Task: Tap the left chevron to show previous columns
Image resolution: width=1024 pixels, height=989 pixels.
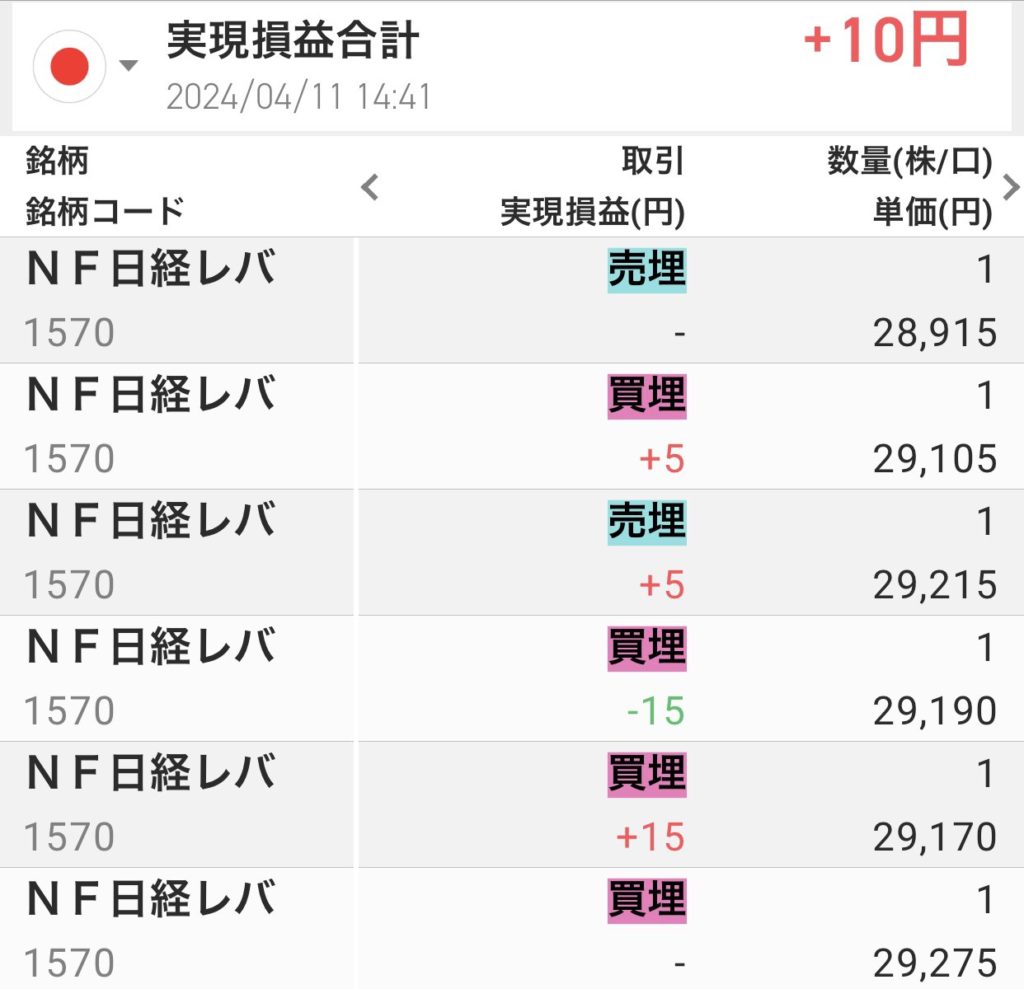Action: pyautogui.click(x=371, y=186)
